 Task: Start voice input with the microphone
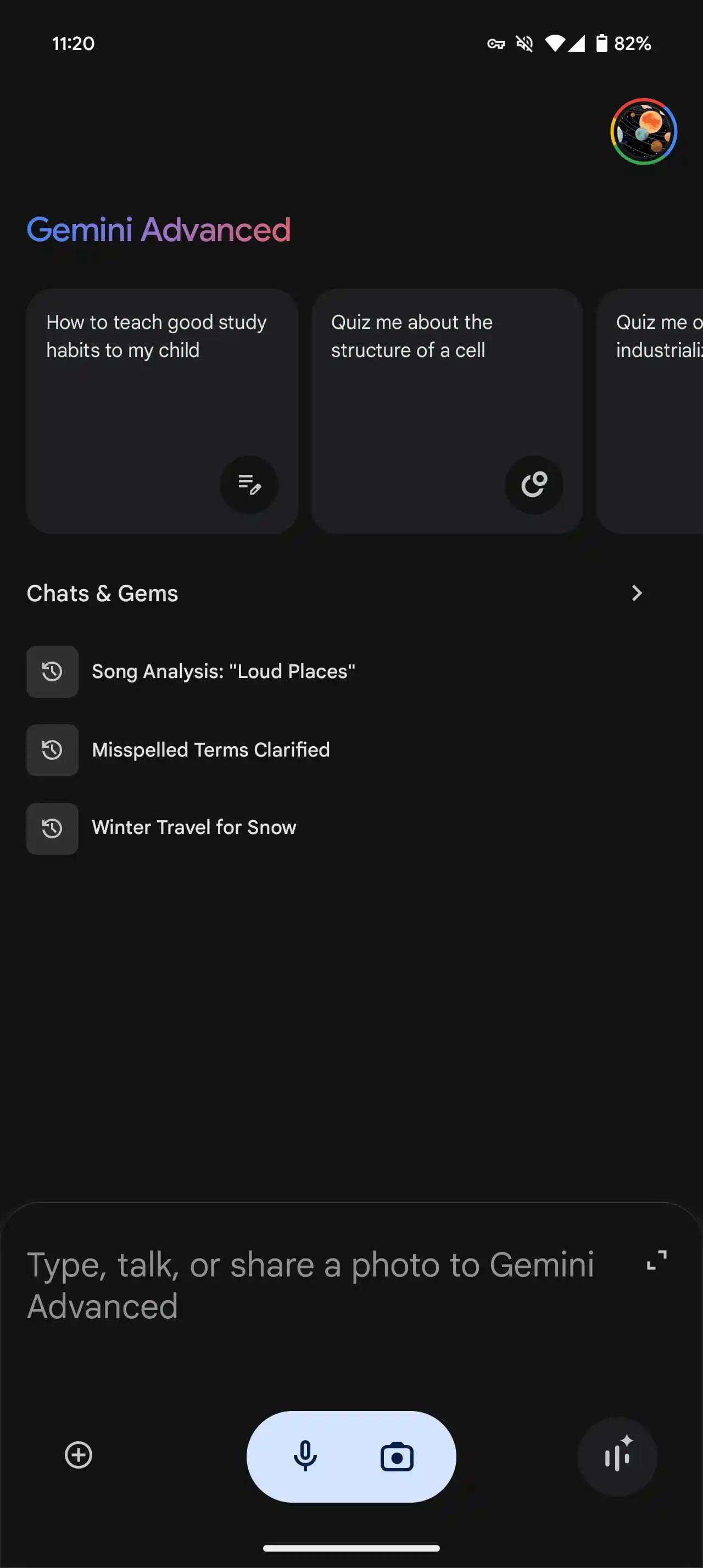(305, 1457)
